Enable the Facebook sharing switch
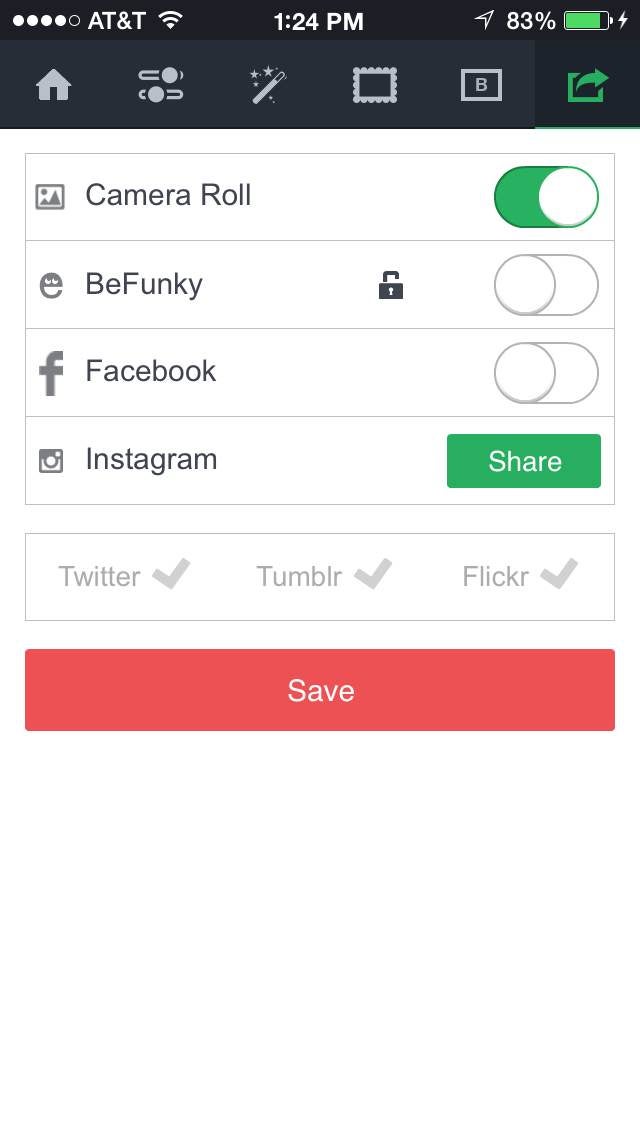 pyautogui.click(x=546, y=373)
